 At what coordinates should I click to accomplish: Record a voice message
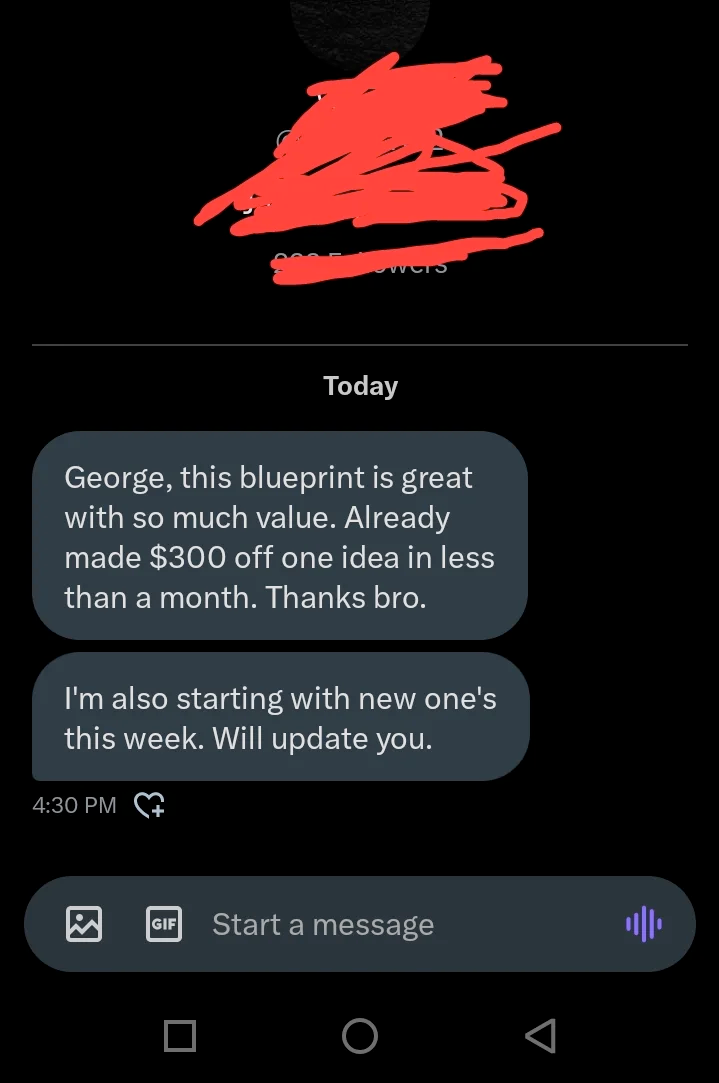(x=644, y=924)
